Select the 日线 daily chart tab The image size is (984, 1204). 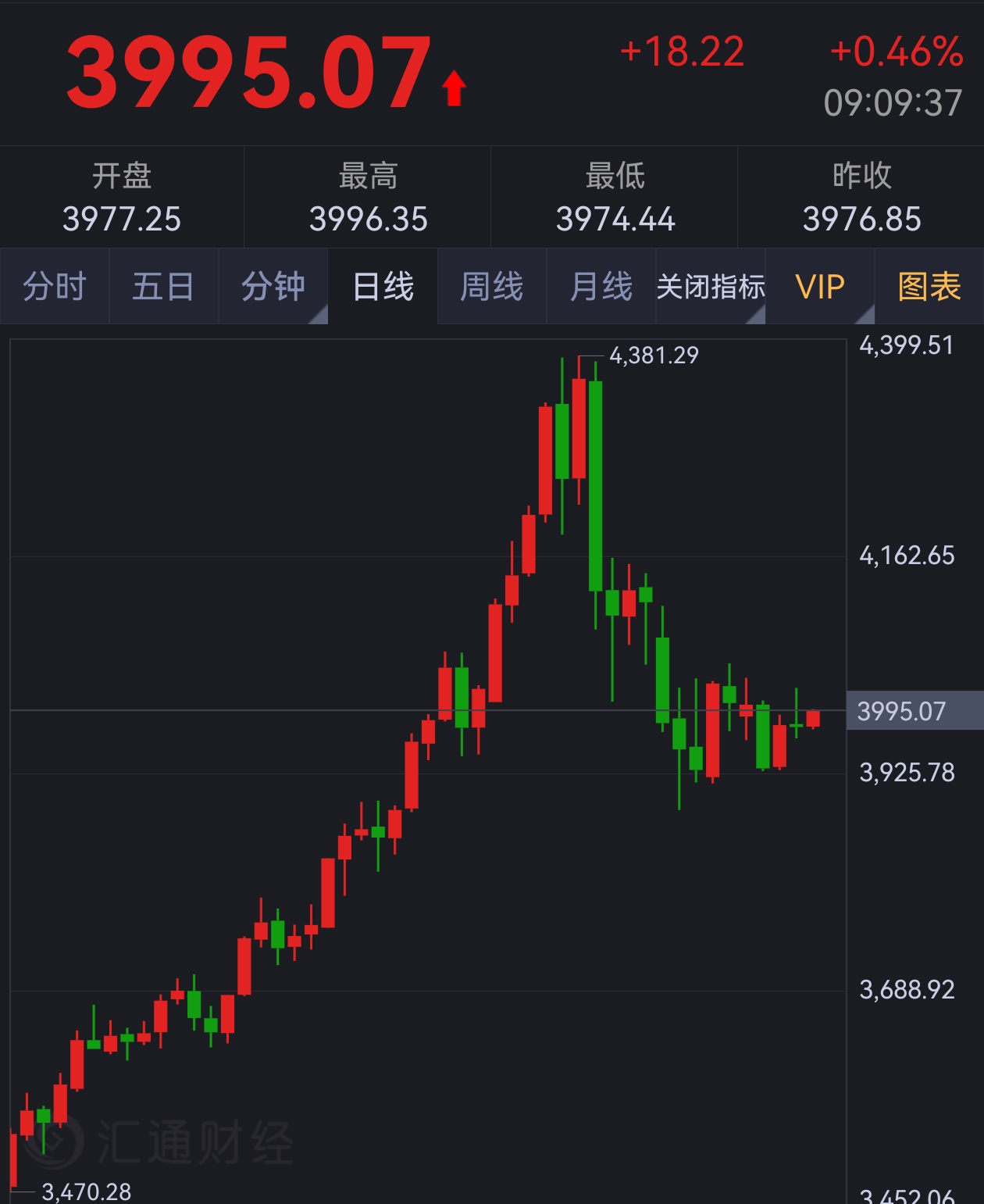pos(383,287)
